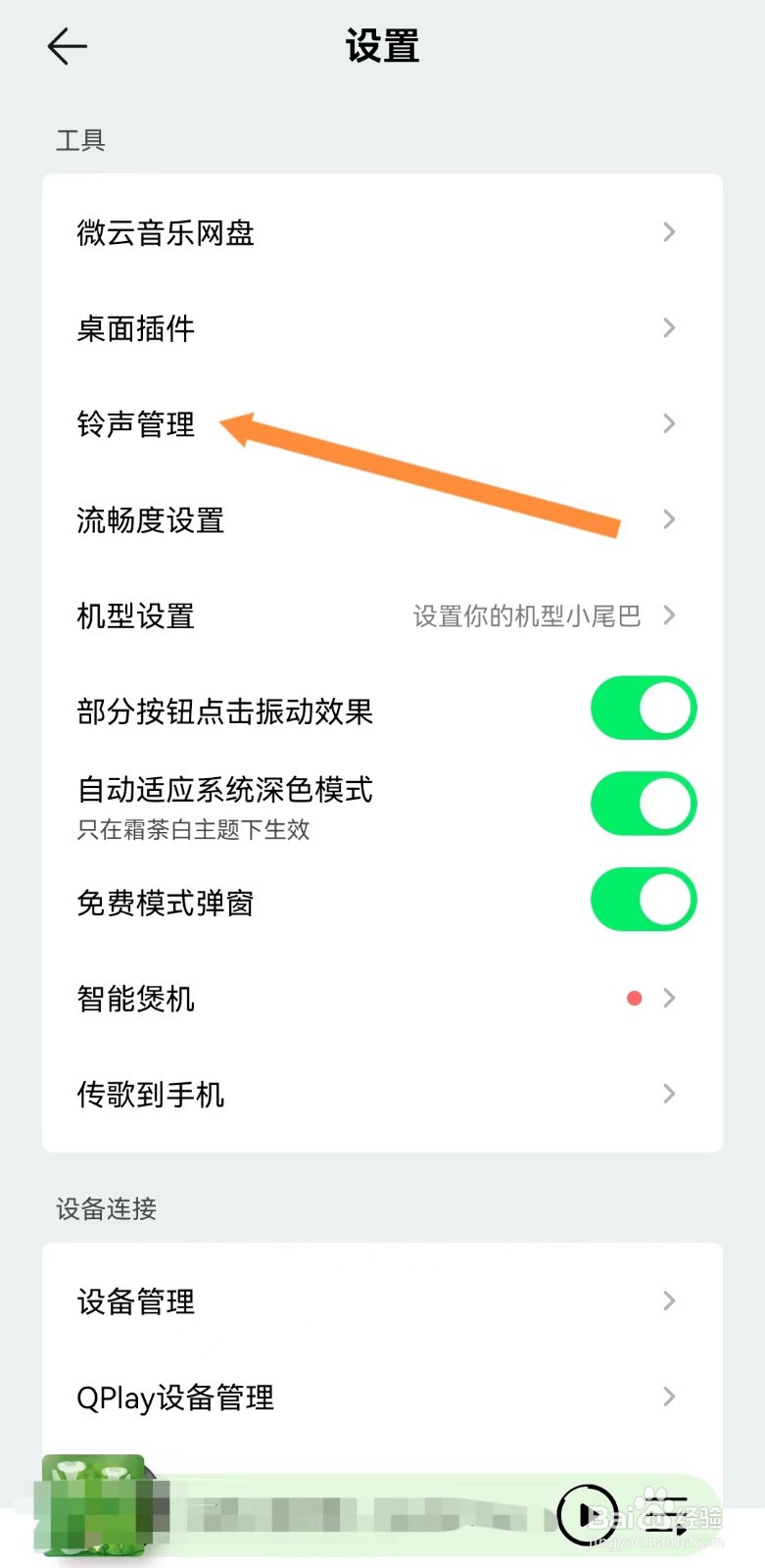Open 机型设置 to set device tail
The width and height of the screenshot is (765, 1568).
135,616
